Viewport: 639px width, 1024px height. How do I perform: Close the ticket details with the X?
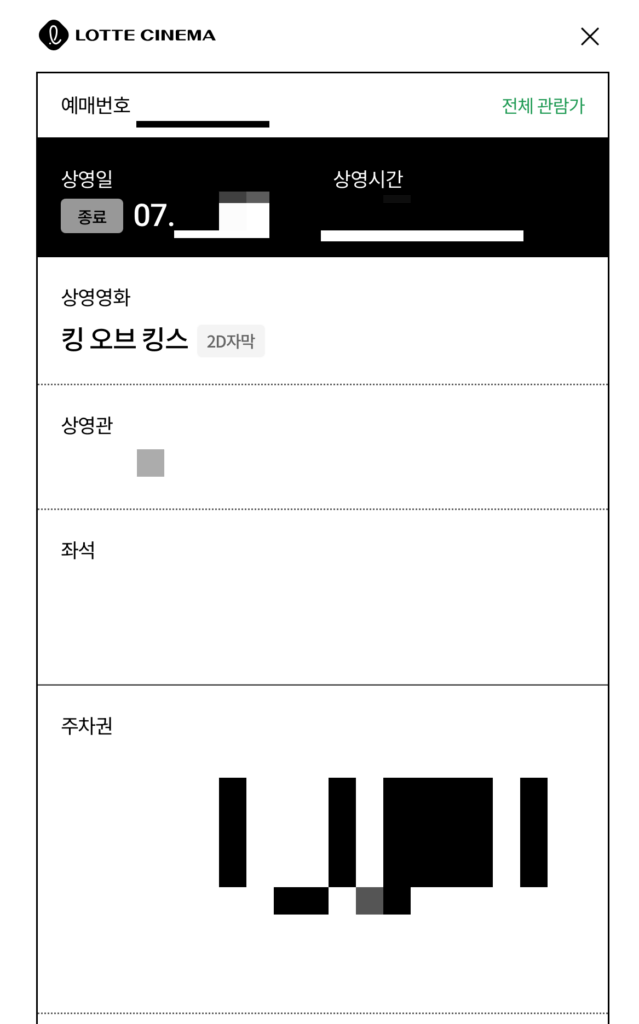(x=590, y=37)
